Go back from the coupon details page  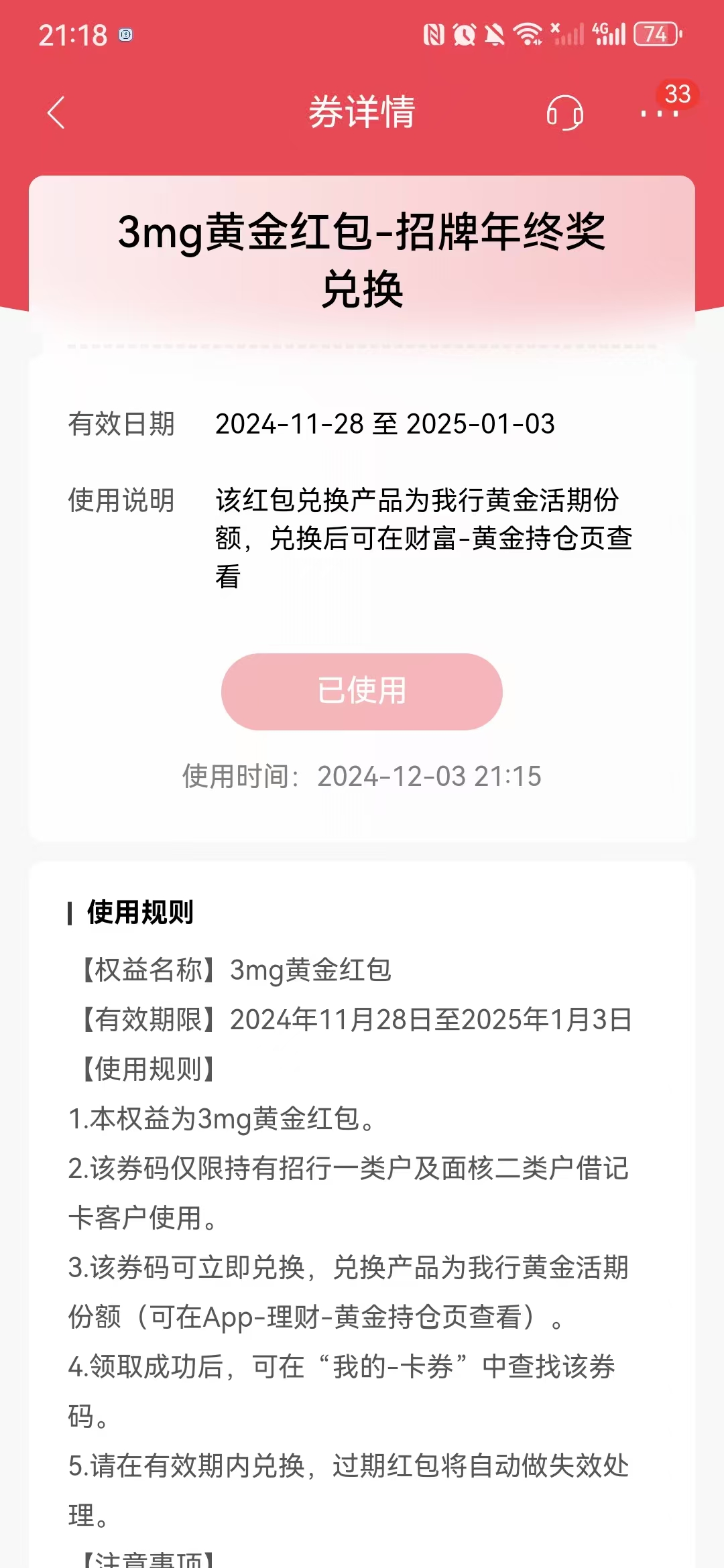(x=57, y=112)
